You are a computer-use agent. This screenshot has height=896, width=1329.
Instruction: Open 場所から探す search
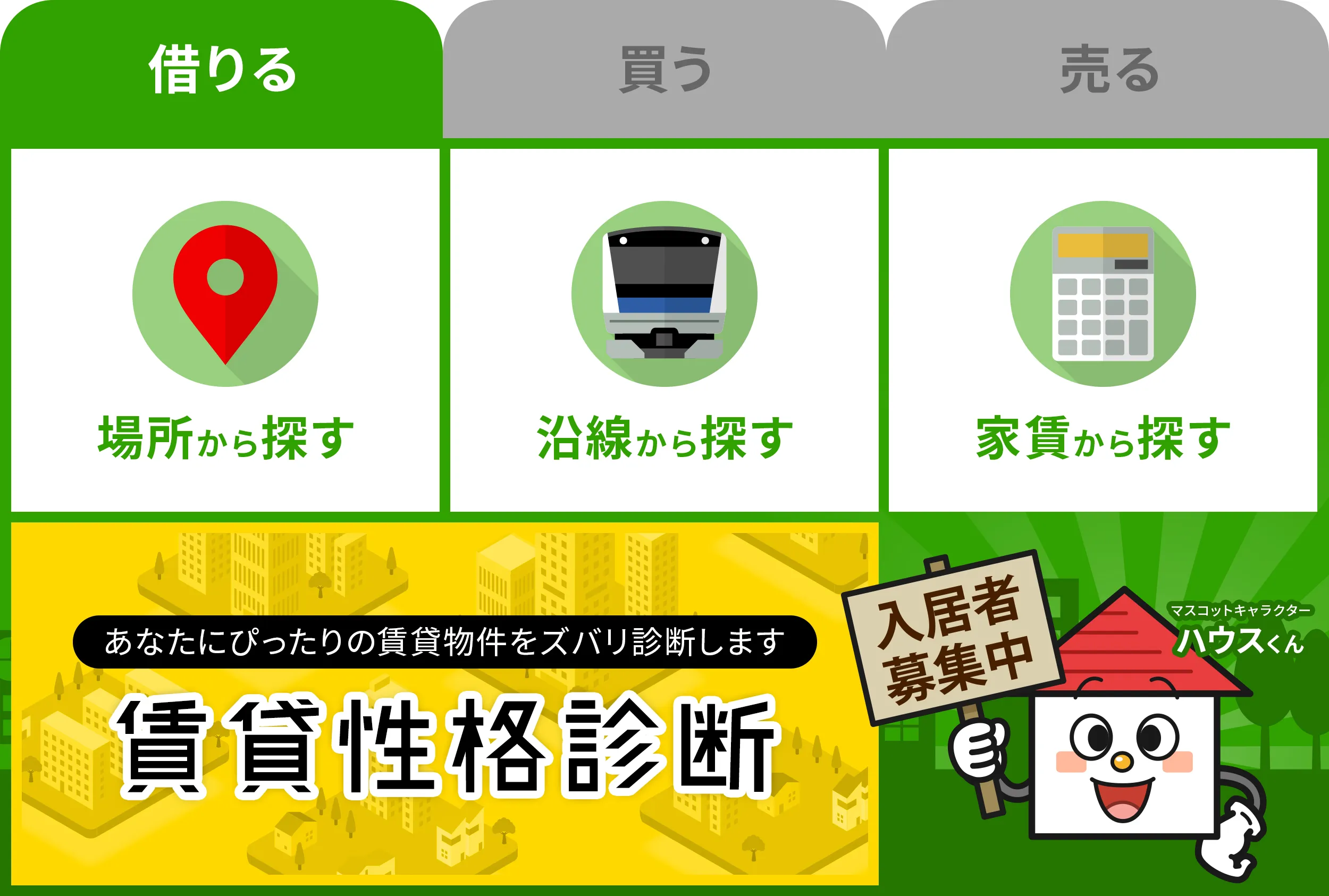tap(225, 330)
